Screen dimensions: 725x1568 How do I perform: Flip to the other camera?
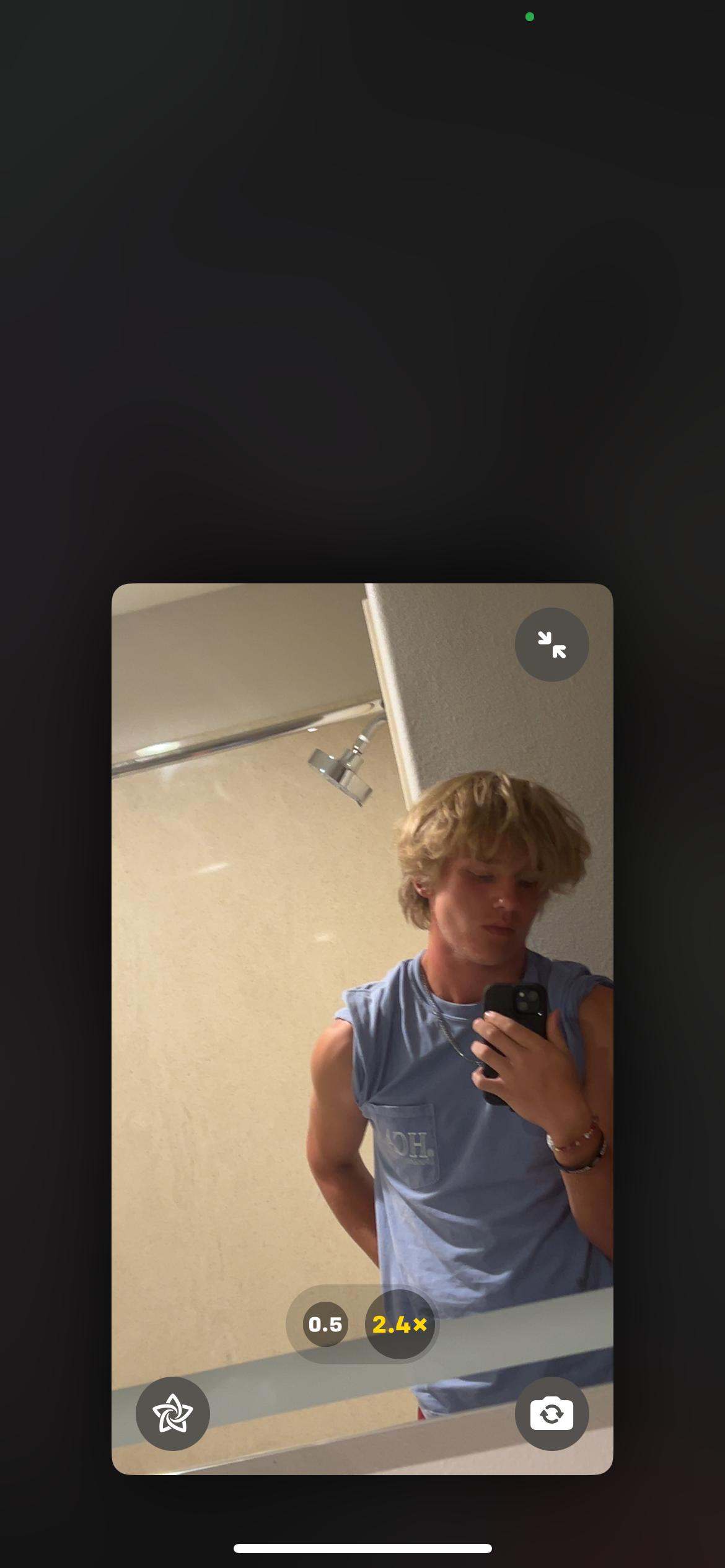(x=551, y=1414)
